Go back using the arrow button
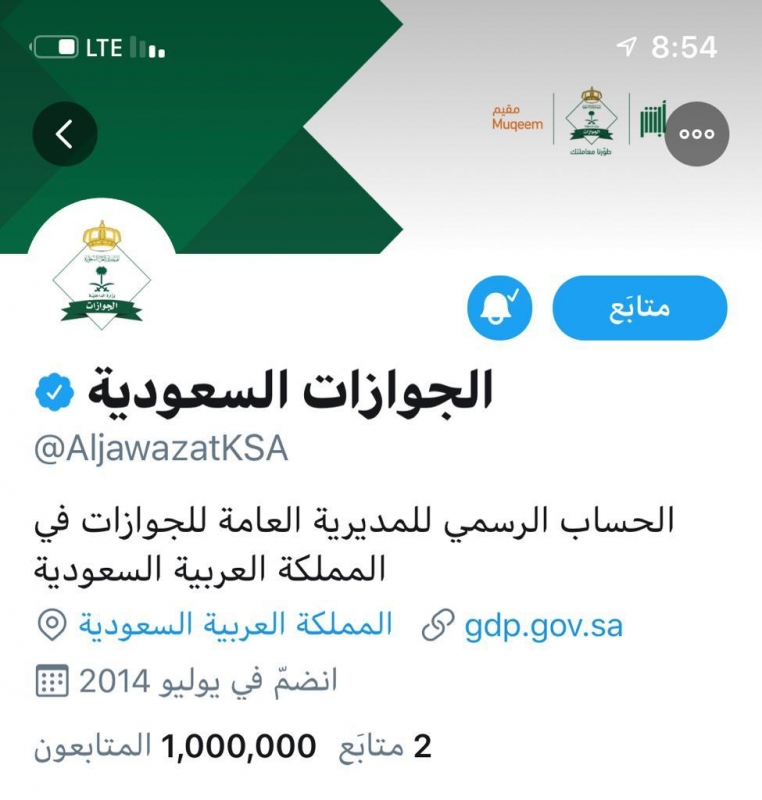 [65, 133]
